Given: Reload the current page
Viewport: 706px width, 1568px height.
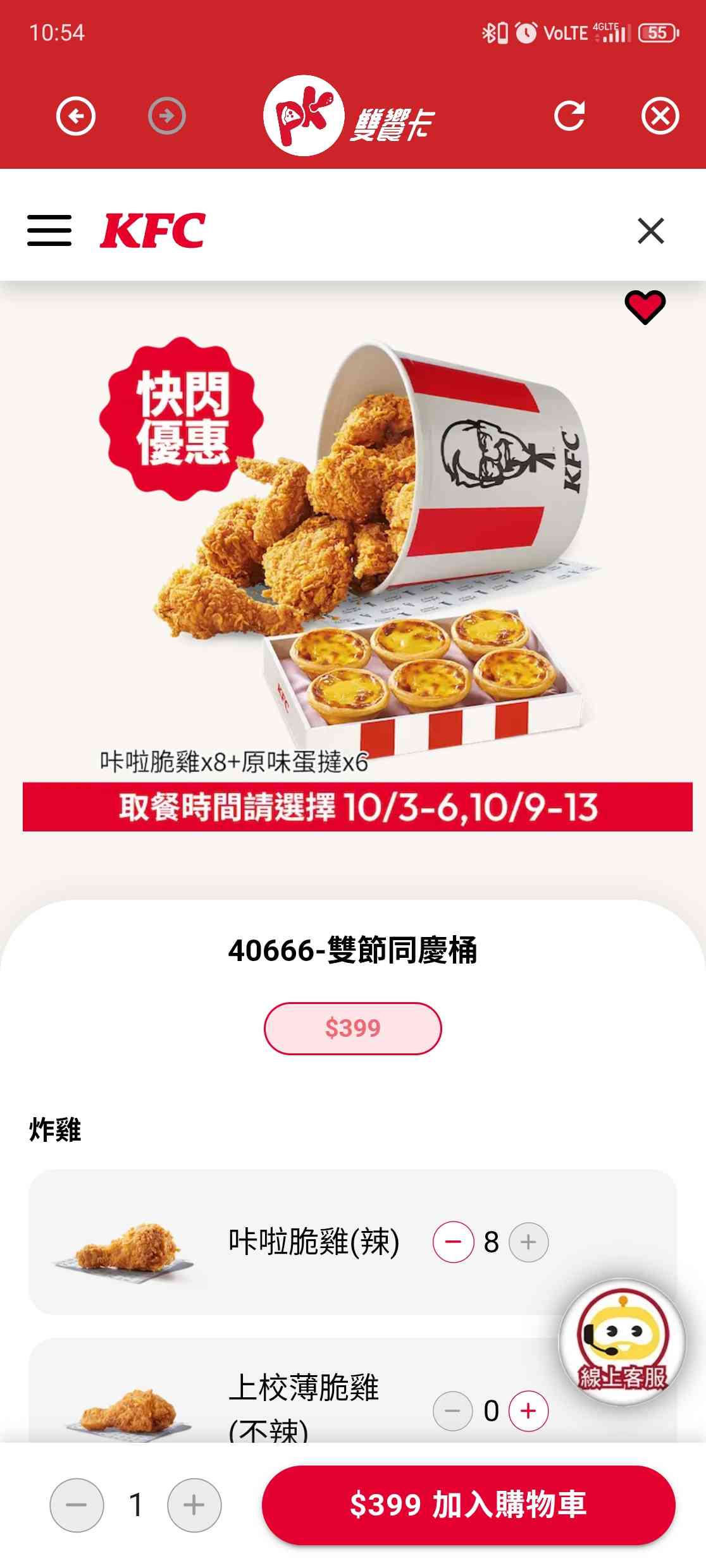Looking at the screenshot, I should 569,116.
